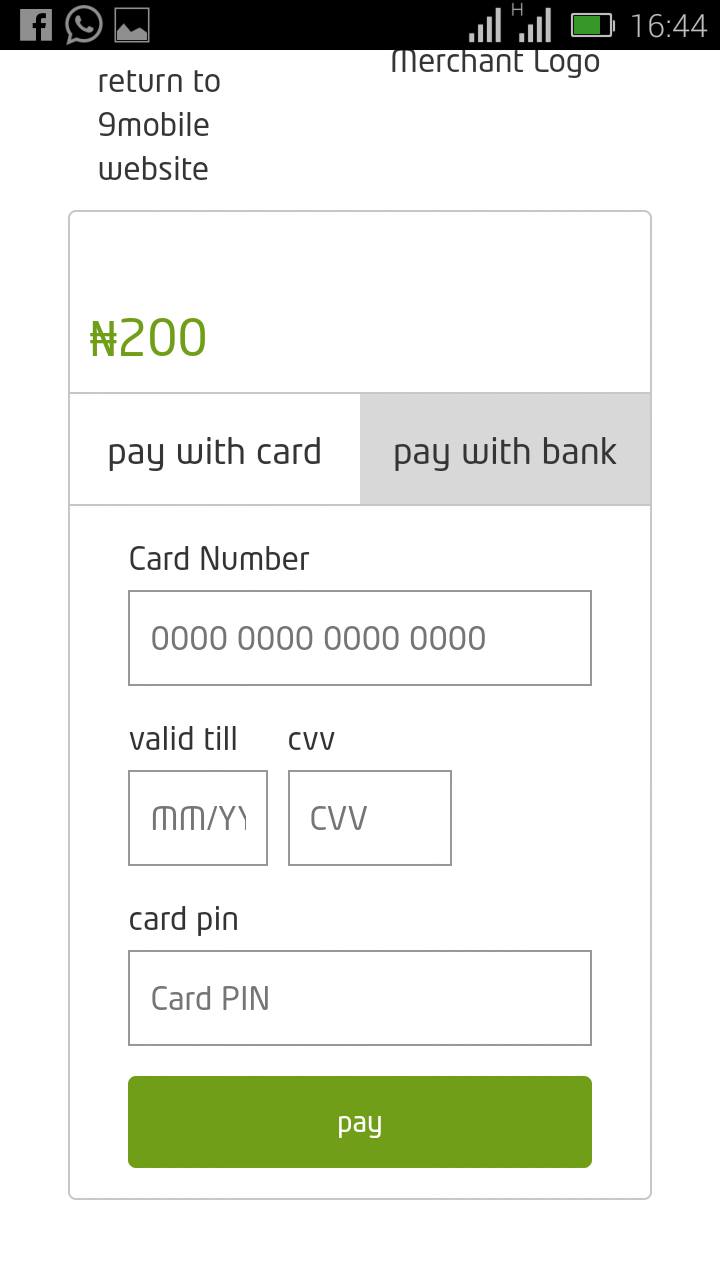Select the pay with card tab

point(215,450)
